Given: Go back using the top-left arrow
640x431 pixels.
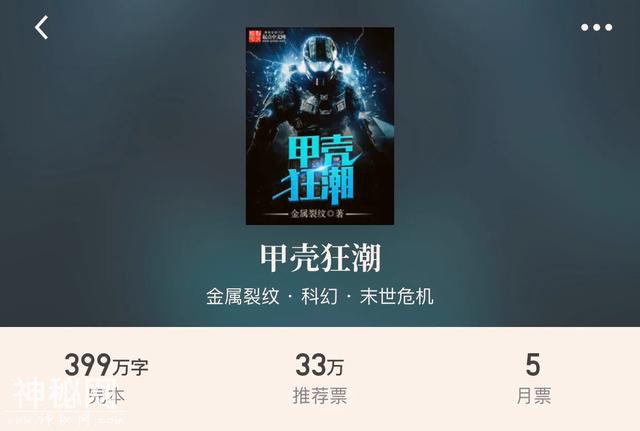Looking at the screenshot, I should click(x=41, y=28).
